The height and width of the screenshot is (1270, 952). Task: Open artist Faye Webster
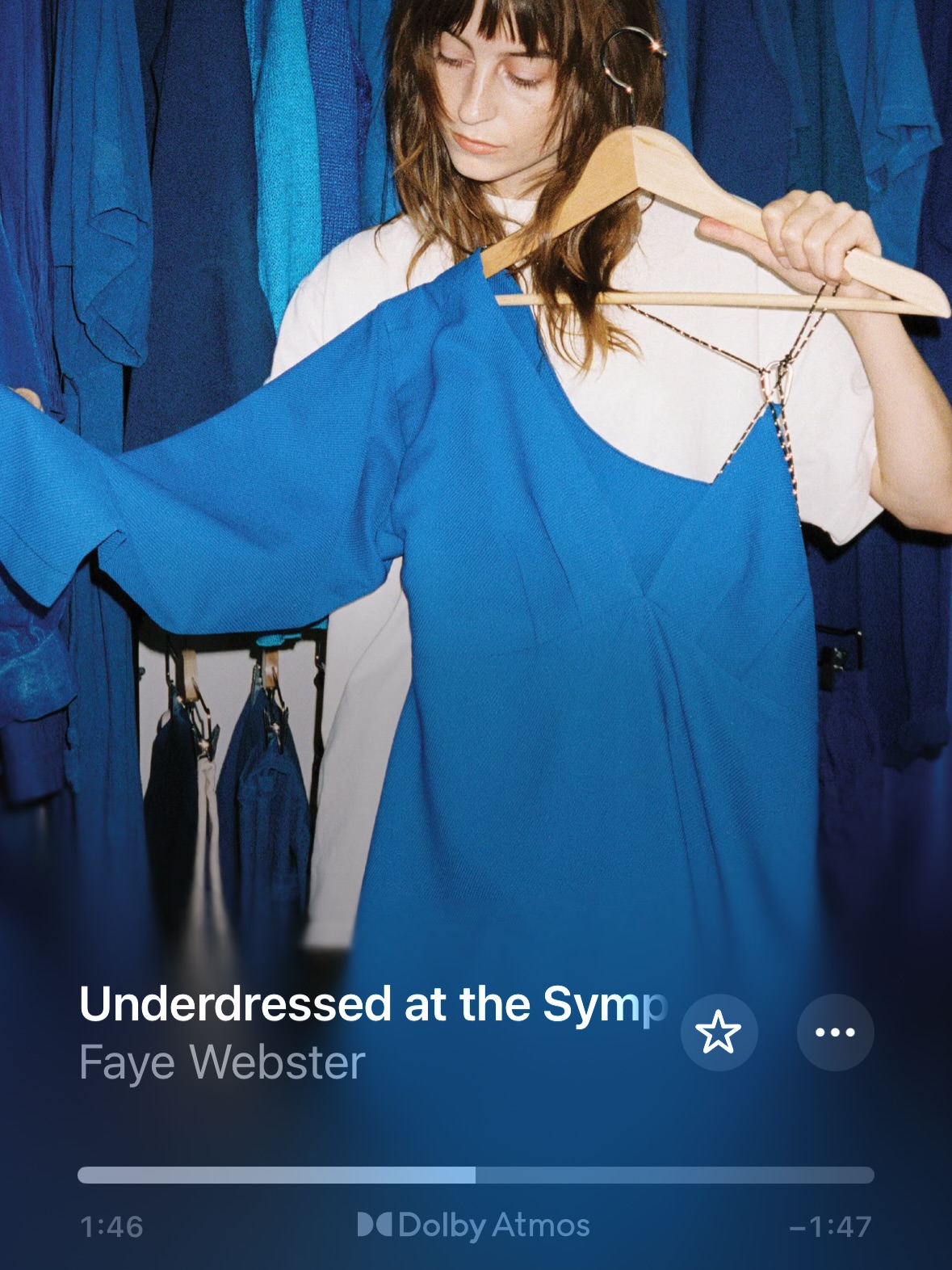click(222, 1062)
